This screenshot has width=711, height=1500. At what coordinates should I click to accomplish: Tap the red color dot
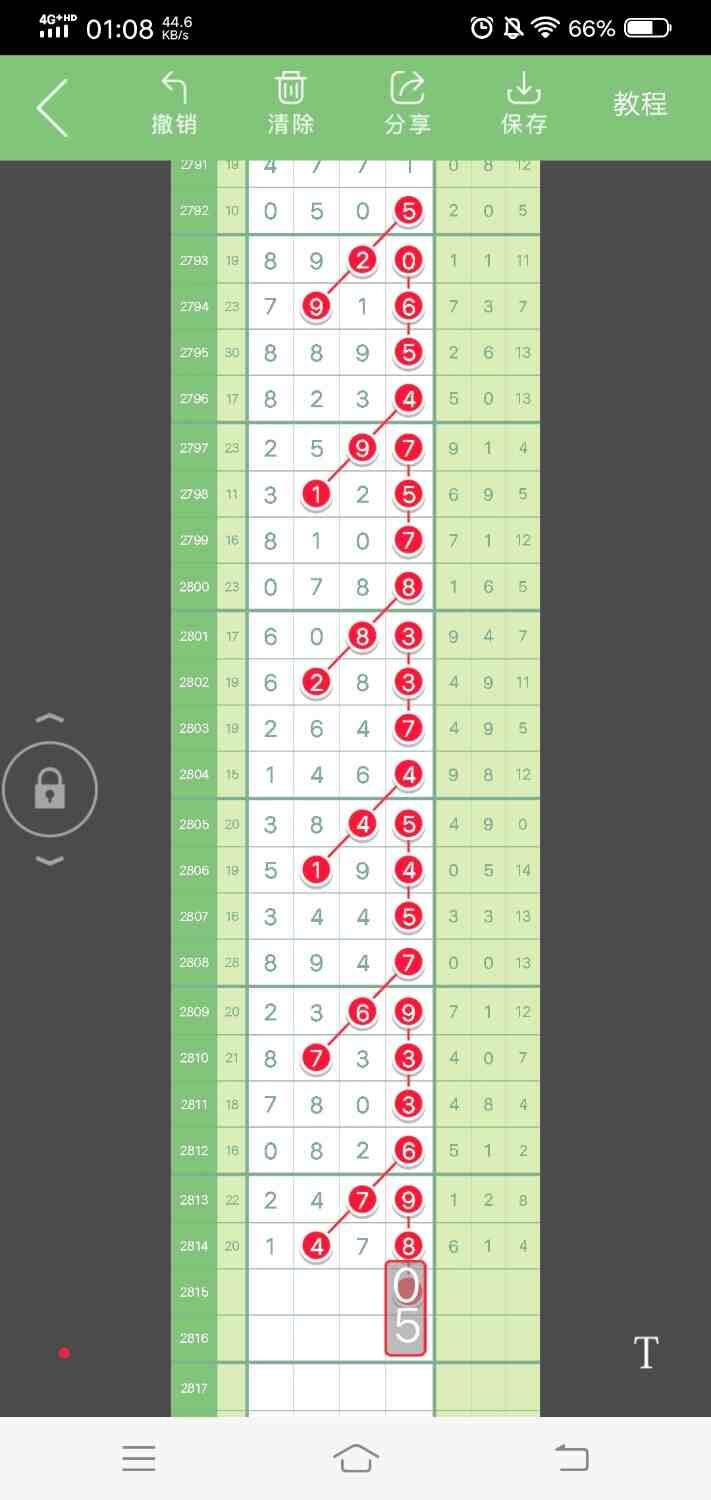[x=64, y=1353]
